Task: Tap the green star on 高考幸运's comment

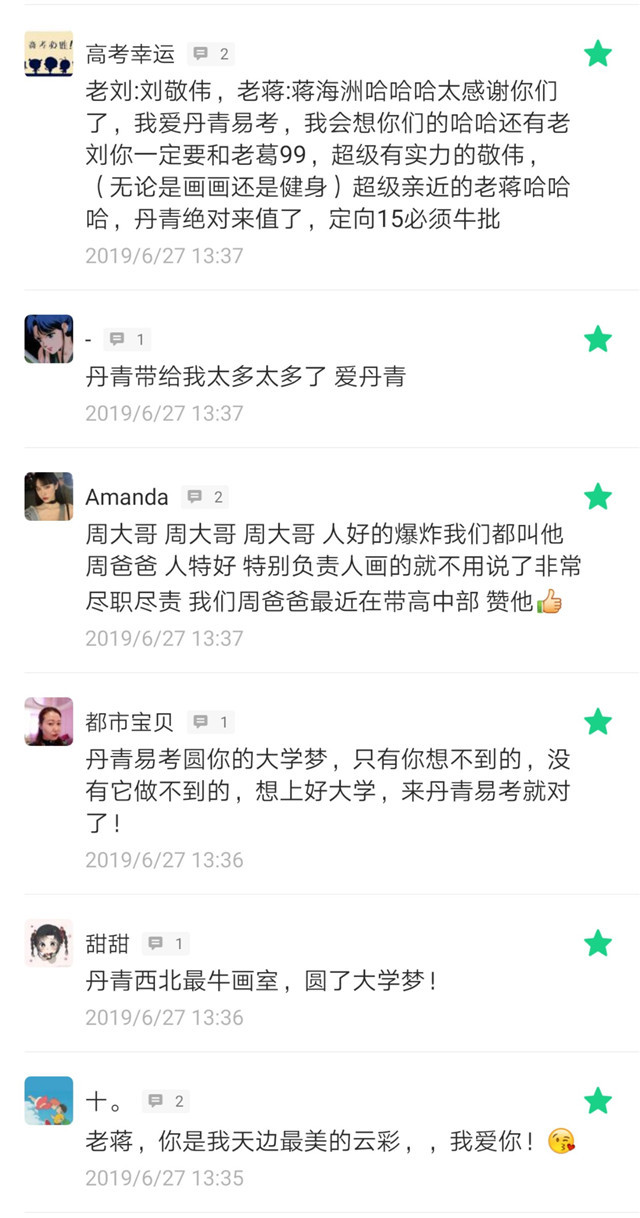Action: 598,53
